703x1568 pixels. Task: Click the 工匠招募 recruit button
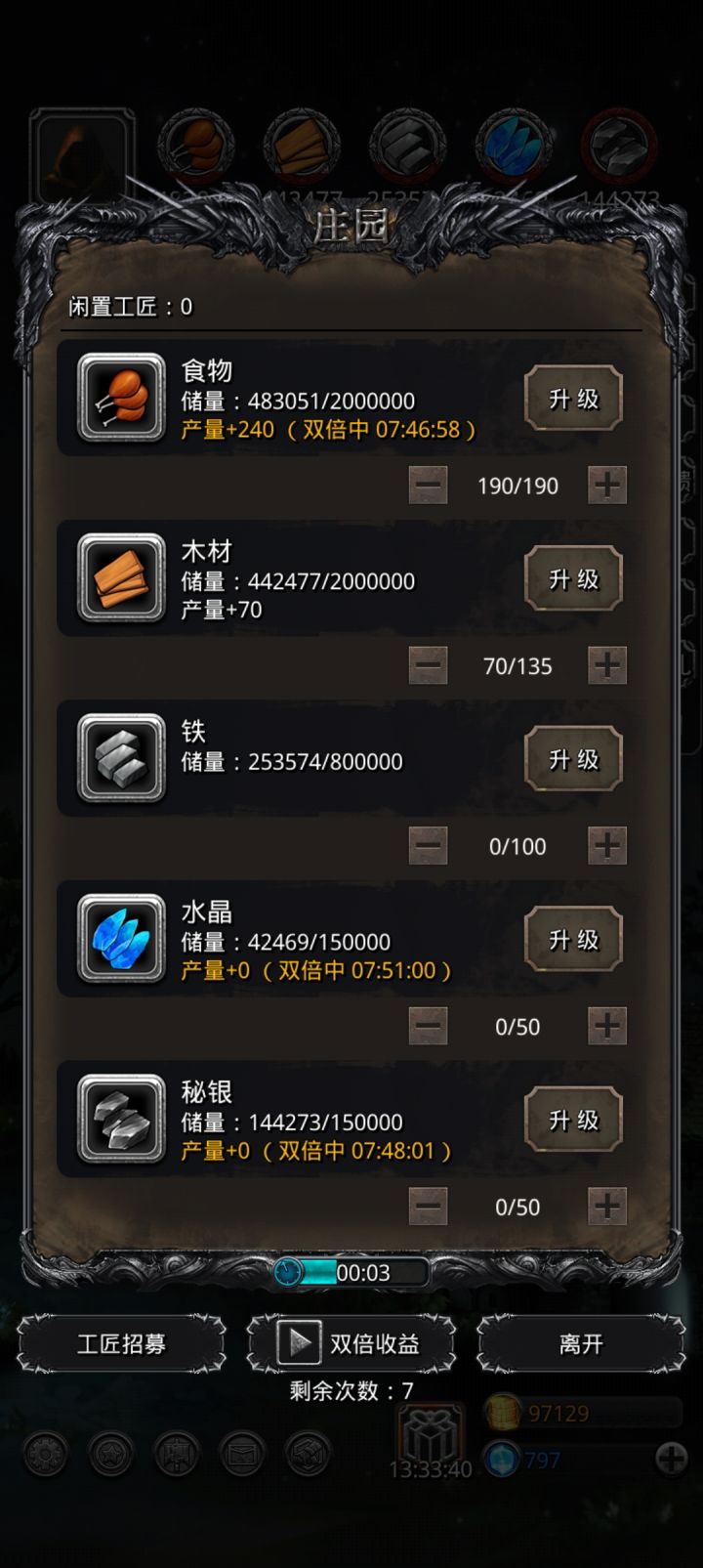coord(122,1343)
